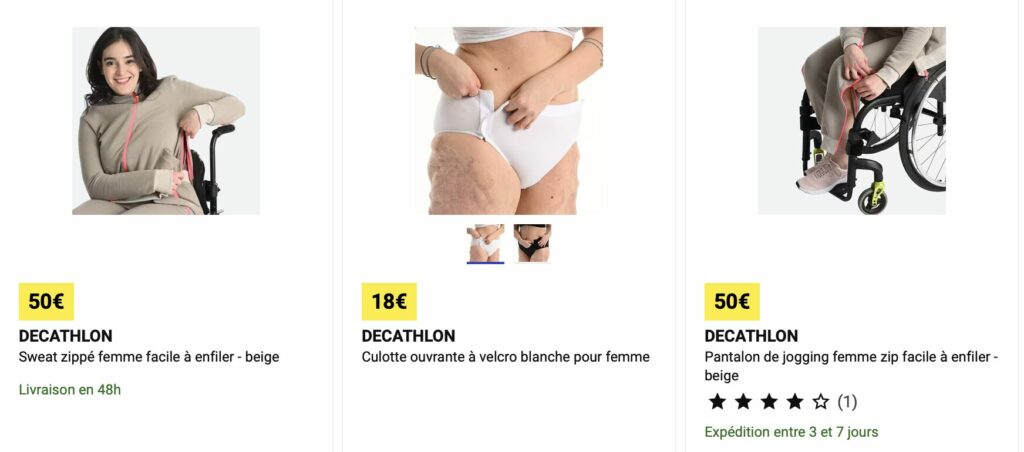The image size is (1024, 452).
Task: Open the Culotte ouvrante à velcro blanche product
Action: coord(505,357)
